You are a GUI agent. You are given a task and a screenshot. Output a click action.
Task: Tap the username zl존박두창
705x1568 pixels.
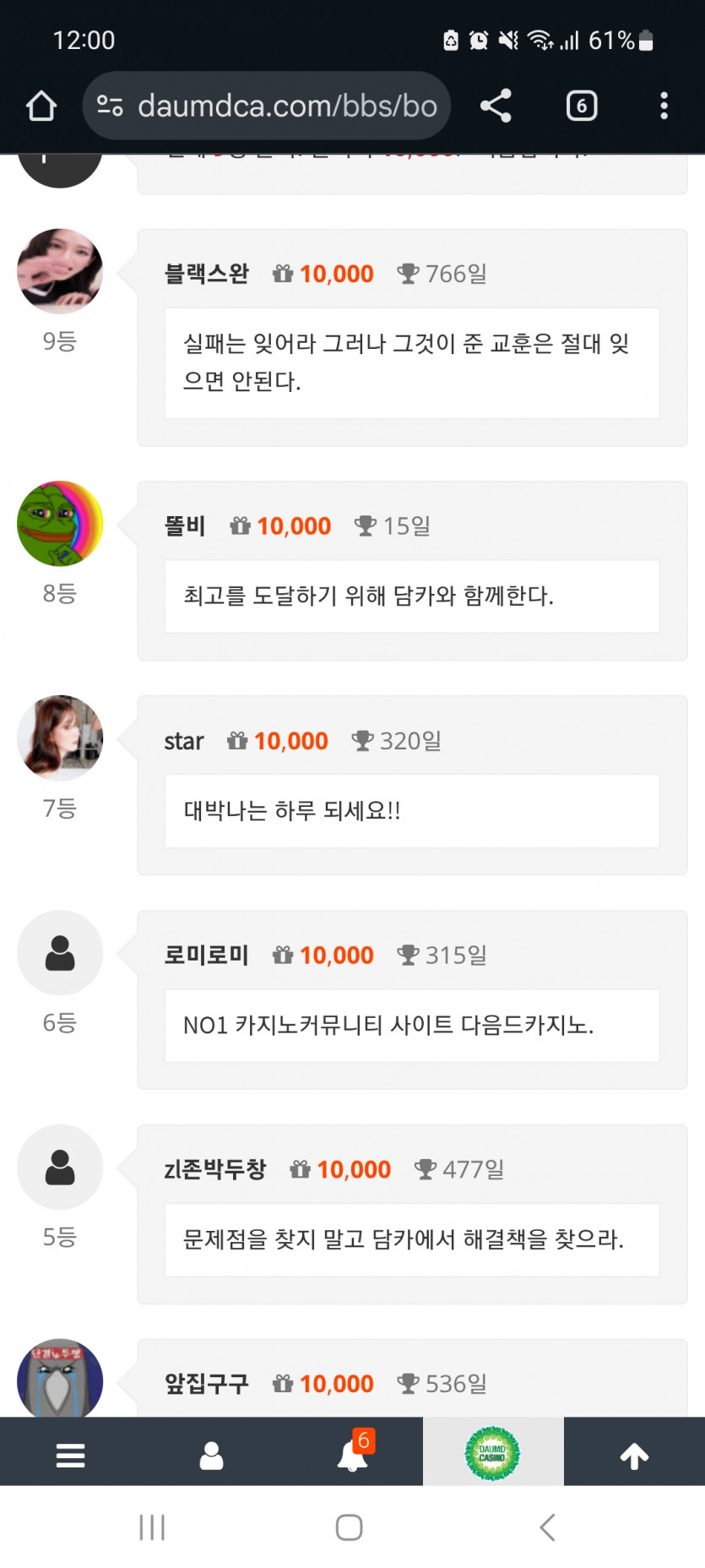(x=215, y=1168)
